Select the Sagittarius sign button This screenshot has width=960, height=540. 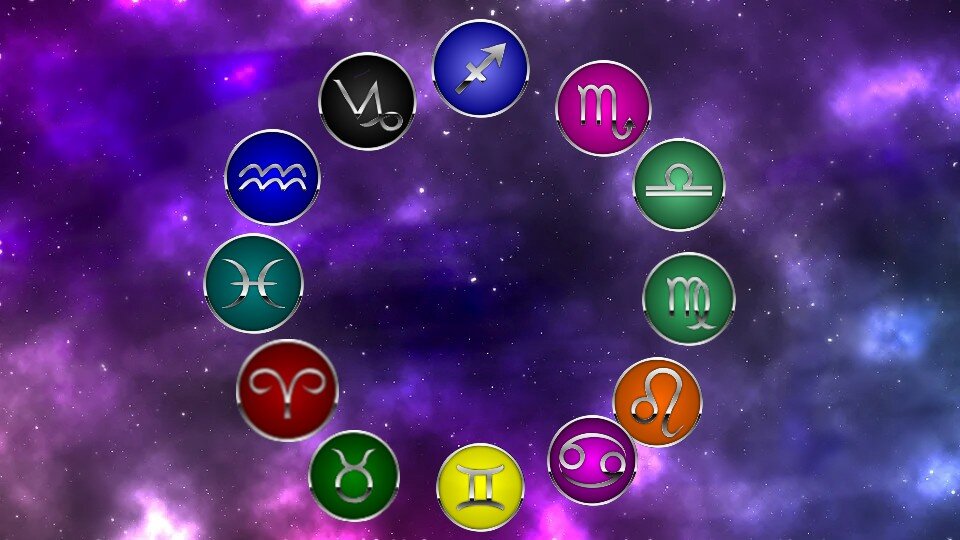(x=480, y=68)
